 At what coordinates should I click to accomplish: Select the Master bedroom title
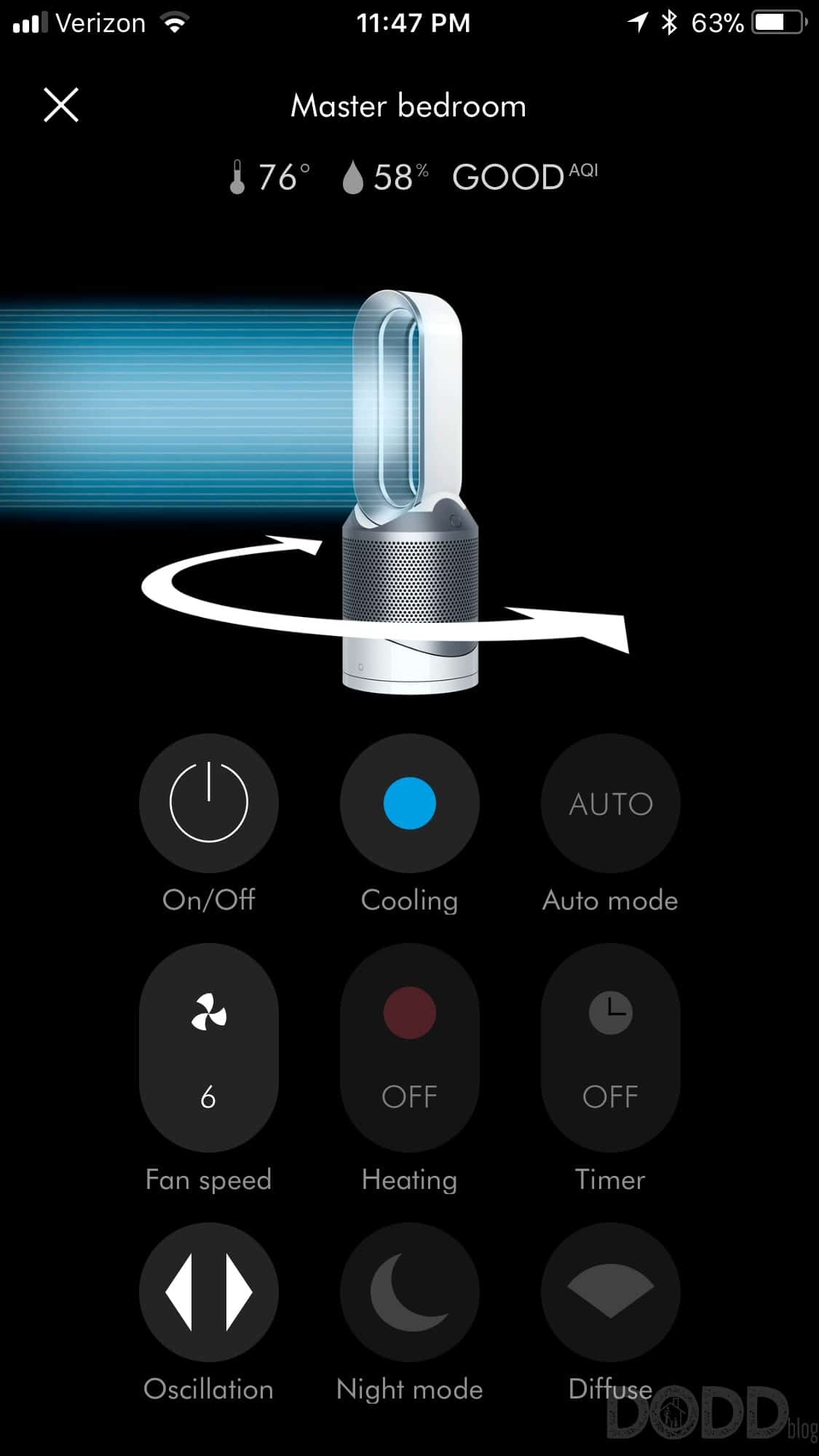[409, 106]
